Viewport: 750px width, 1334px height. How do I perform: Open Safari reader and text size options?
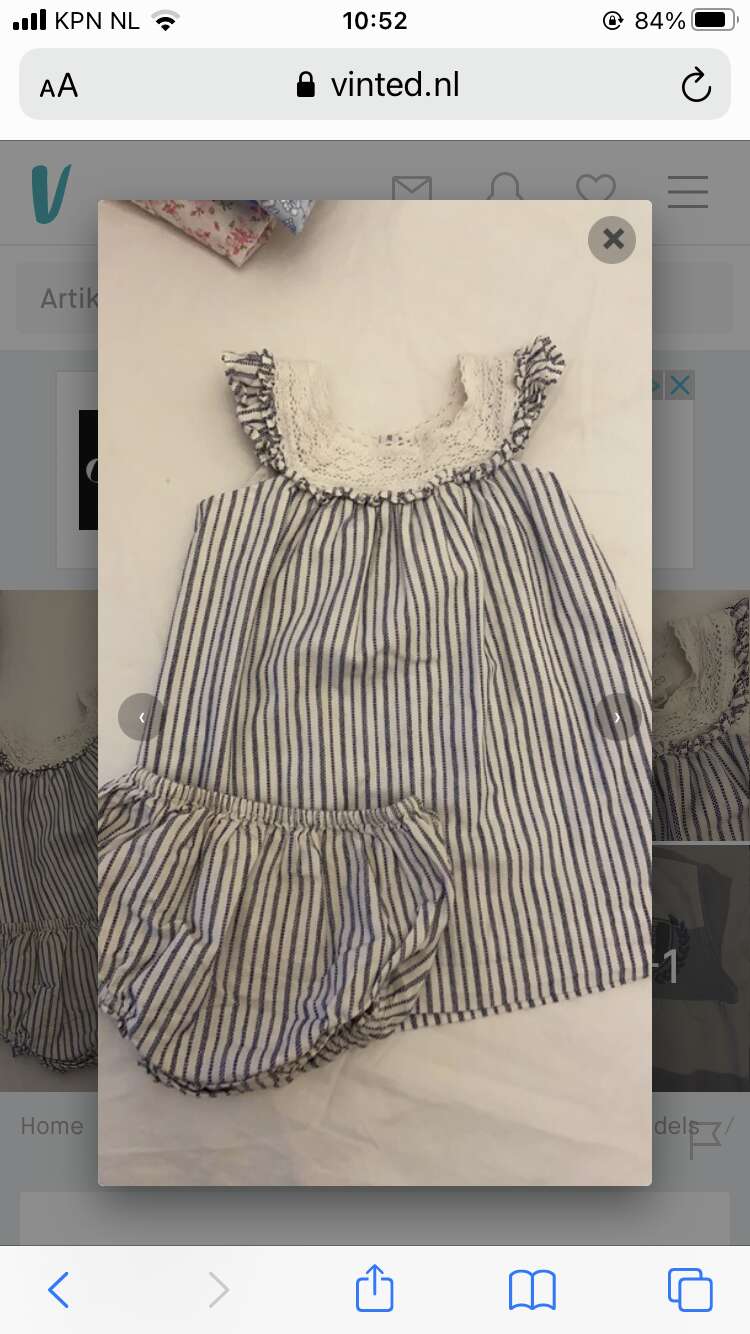(x=59, y=86)
